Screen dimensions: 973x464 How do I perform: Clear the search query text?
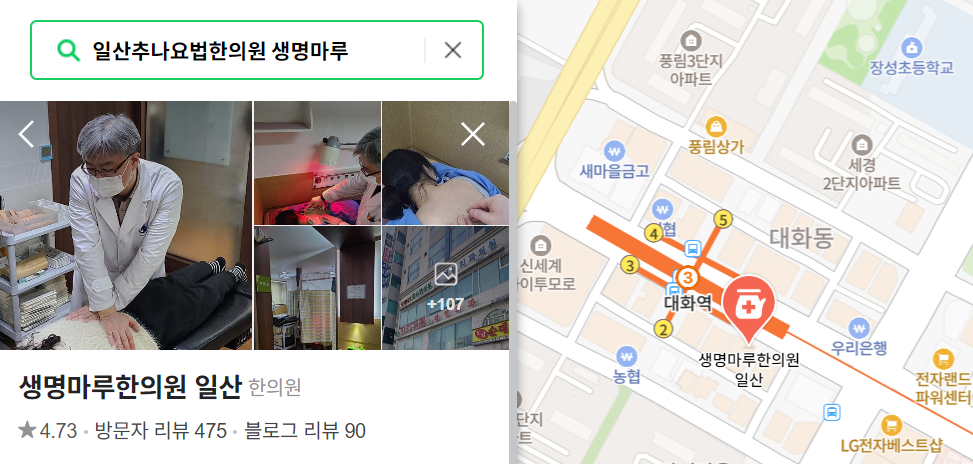pos(452,50)
